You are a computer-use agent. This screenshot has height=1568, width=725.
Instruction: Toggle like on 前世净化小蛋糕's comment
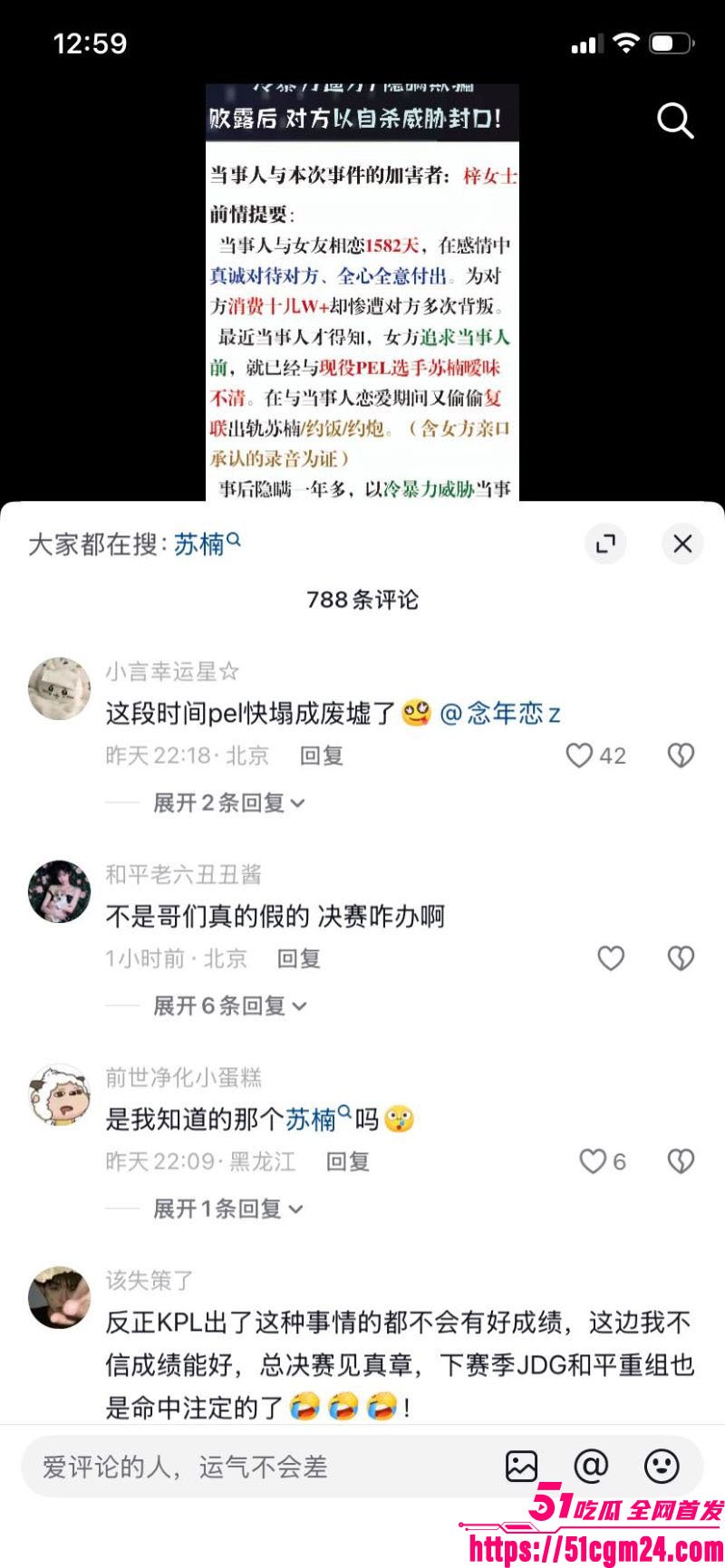pyautogui.click(x=594, y=1161)
